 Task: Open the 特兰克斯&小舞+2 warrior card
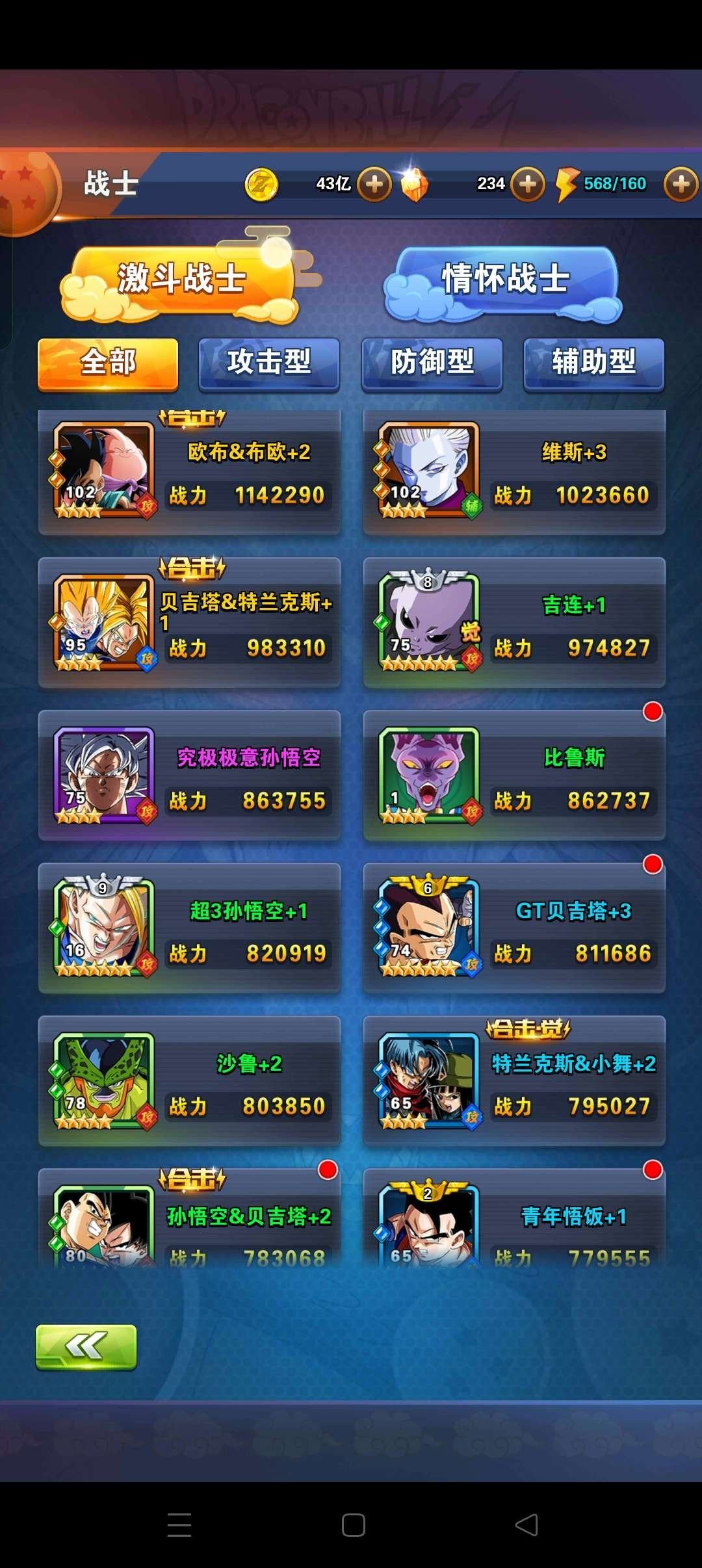coord(513,1081)
